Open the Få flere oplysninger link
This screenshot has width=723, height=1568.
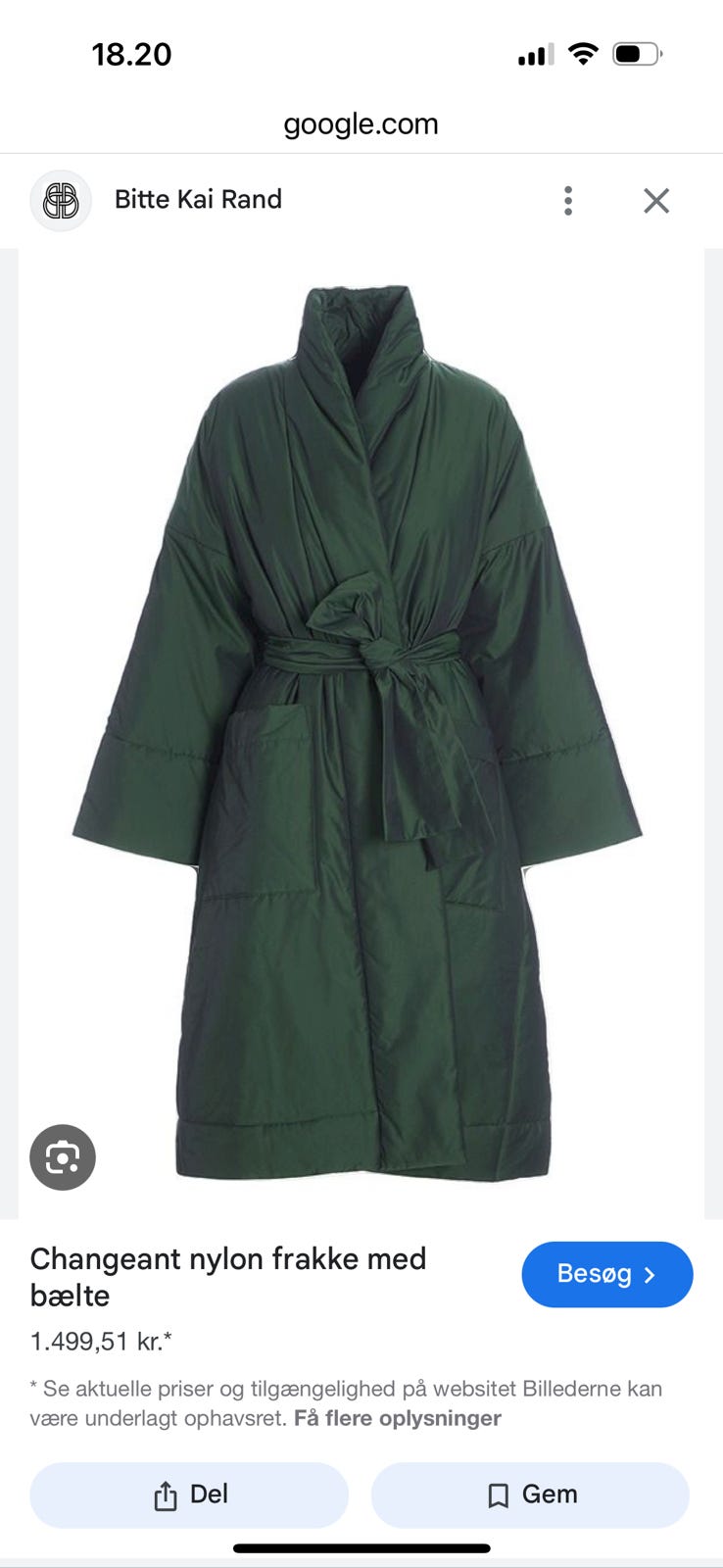[397, 1418]
